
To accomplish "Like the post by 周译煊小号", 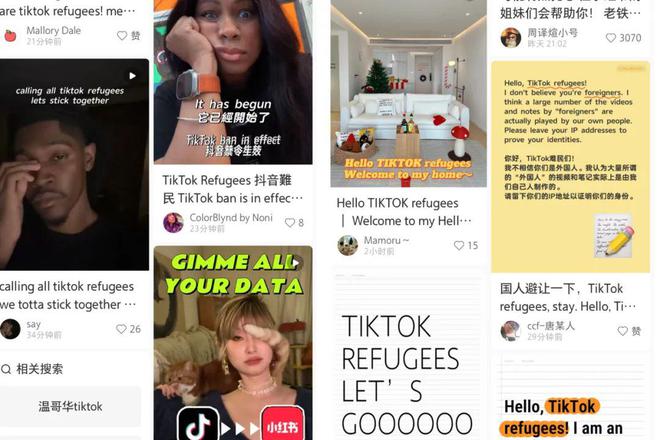I will [x=609, y=38].
